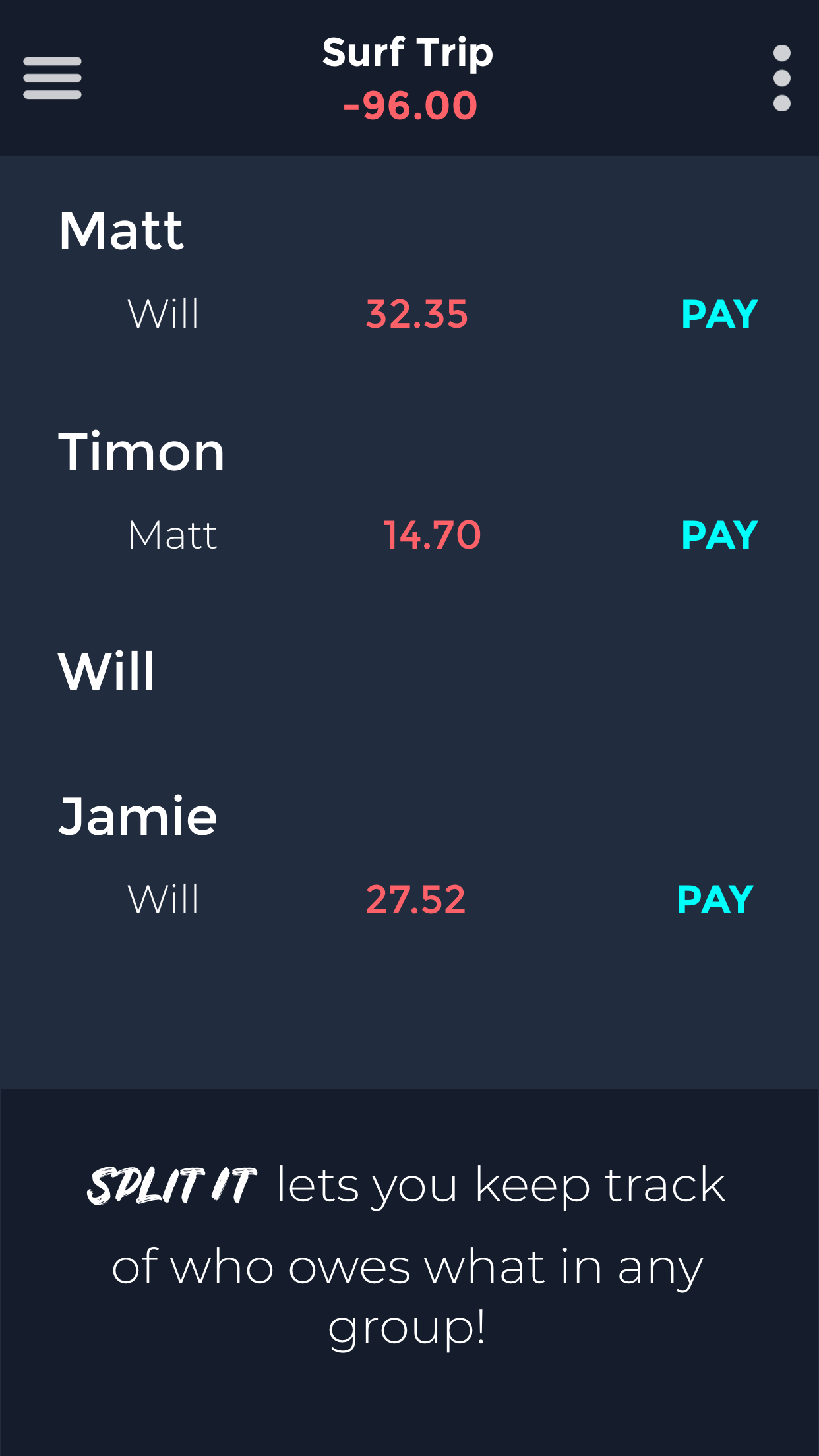819x1456 pixels.
Task: Open the three-dot overflow menu
Action: [x=781, y=78]
